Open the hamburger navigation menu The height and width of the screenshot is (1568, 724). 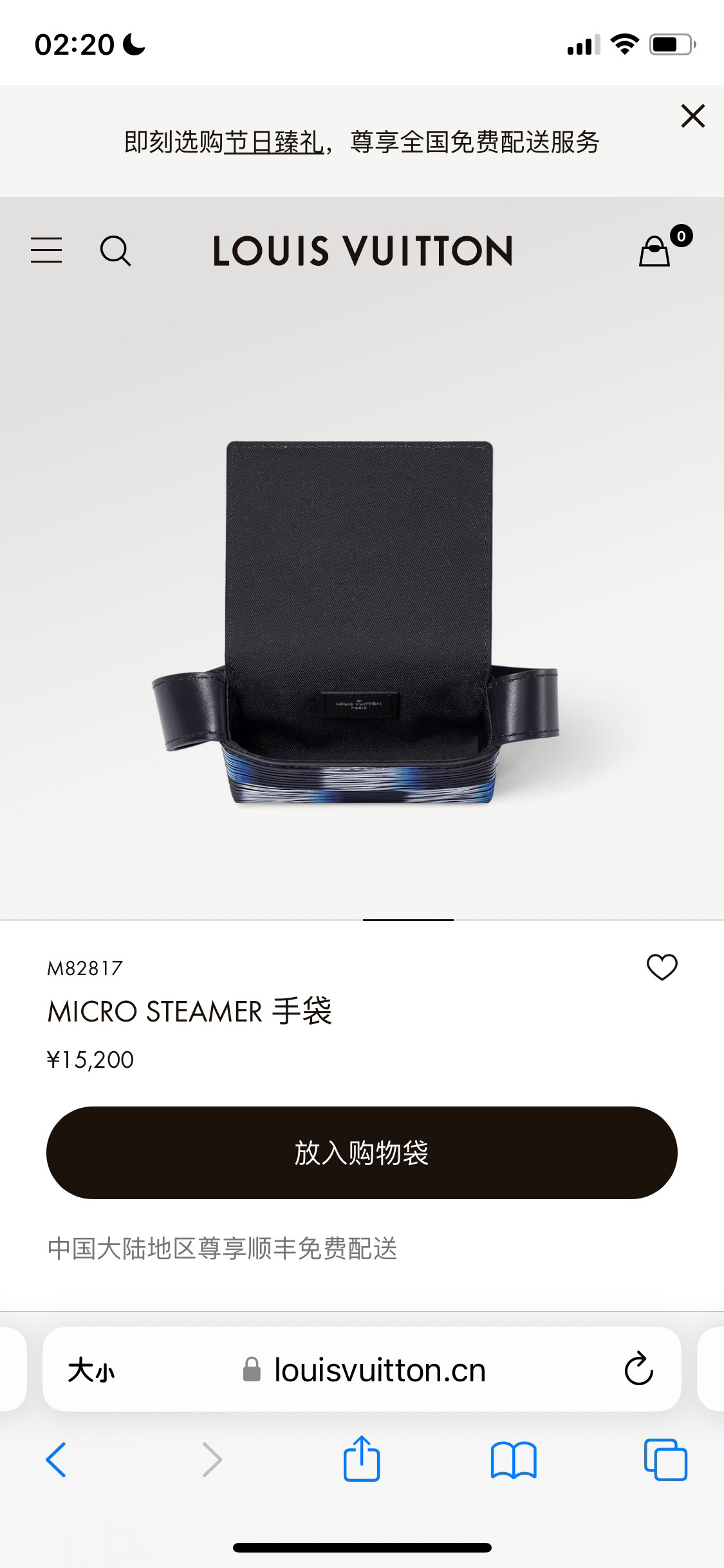point(46,250)
